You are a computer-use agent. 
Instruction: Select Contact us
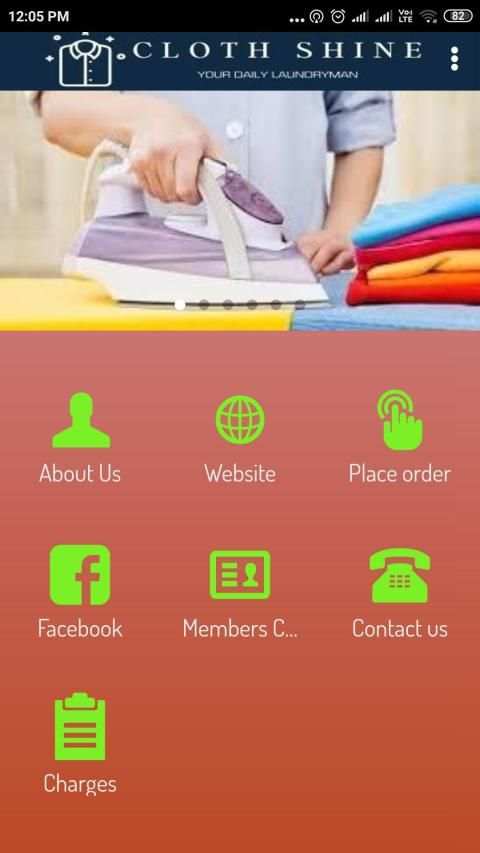coord(399,592)
